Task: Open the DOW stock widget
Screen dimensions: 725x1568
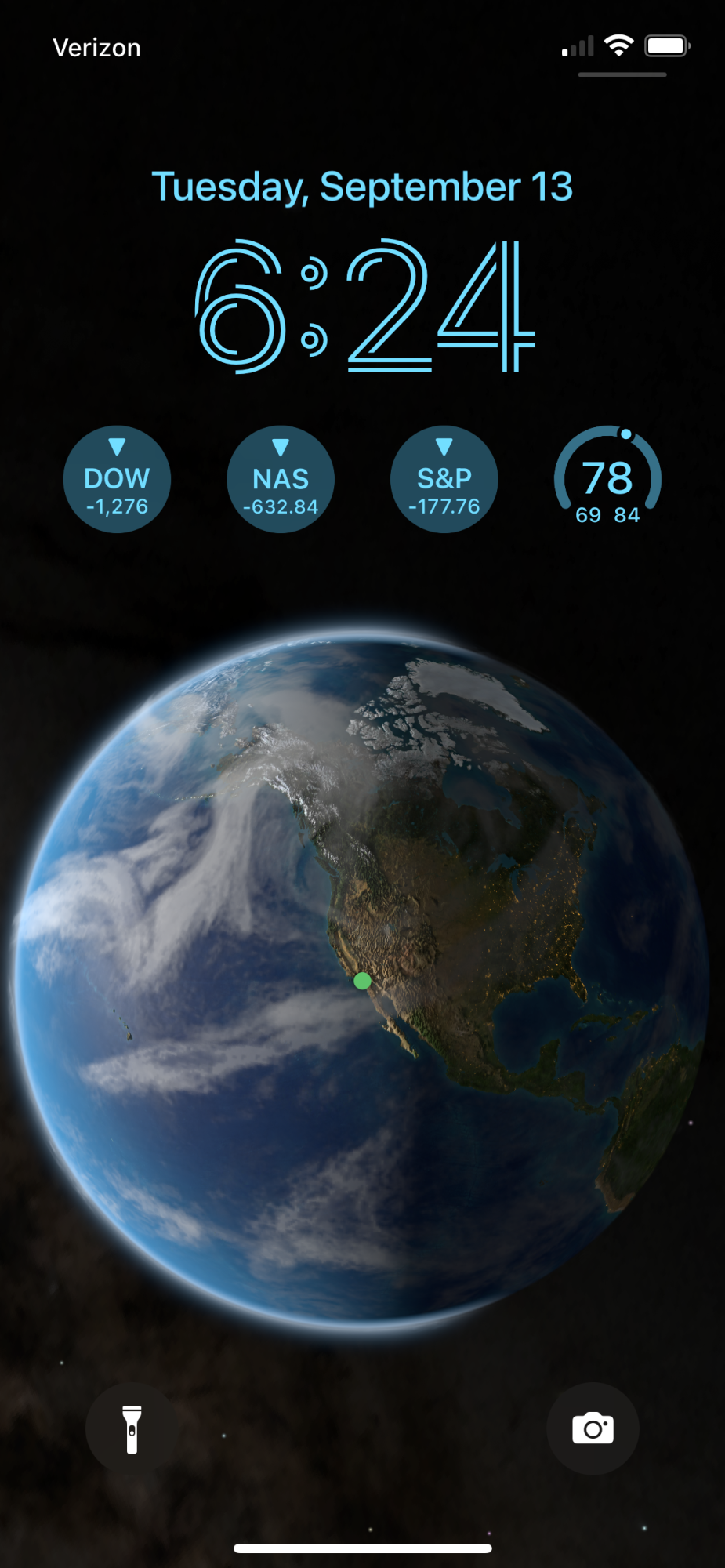Action: point(117,480)
